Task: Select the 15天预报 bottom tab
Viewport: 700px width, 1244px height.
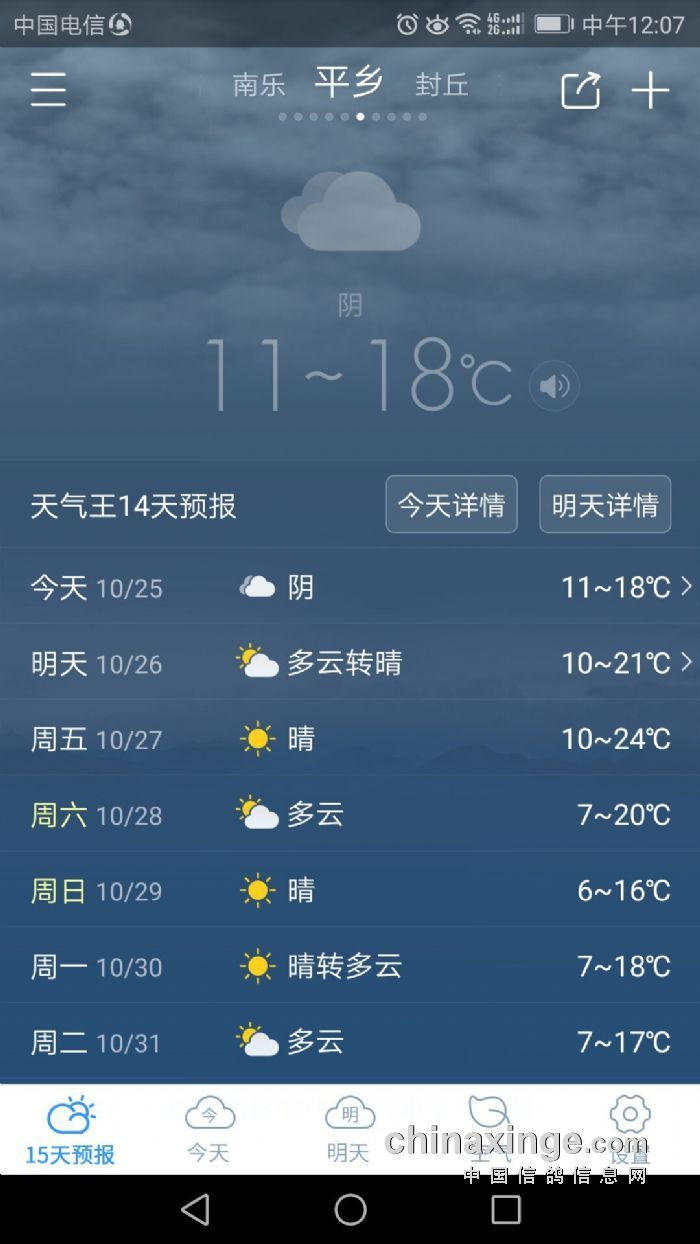Action: [70, 1130]
